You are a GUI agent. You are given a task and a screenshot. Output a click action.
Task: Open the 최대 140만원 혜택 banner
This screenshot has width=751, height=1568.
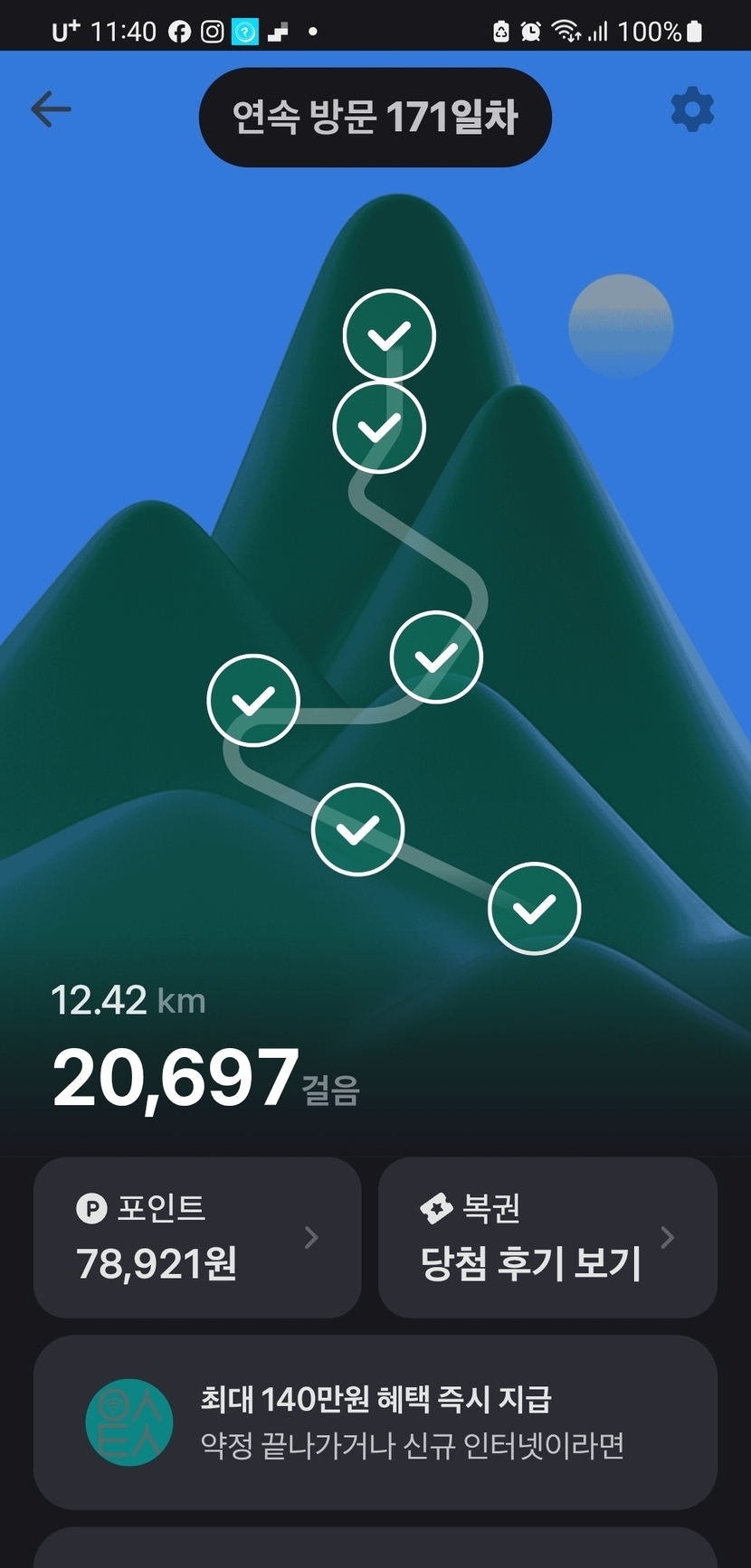click(x=375, y=1422)
